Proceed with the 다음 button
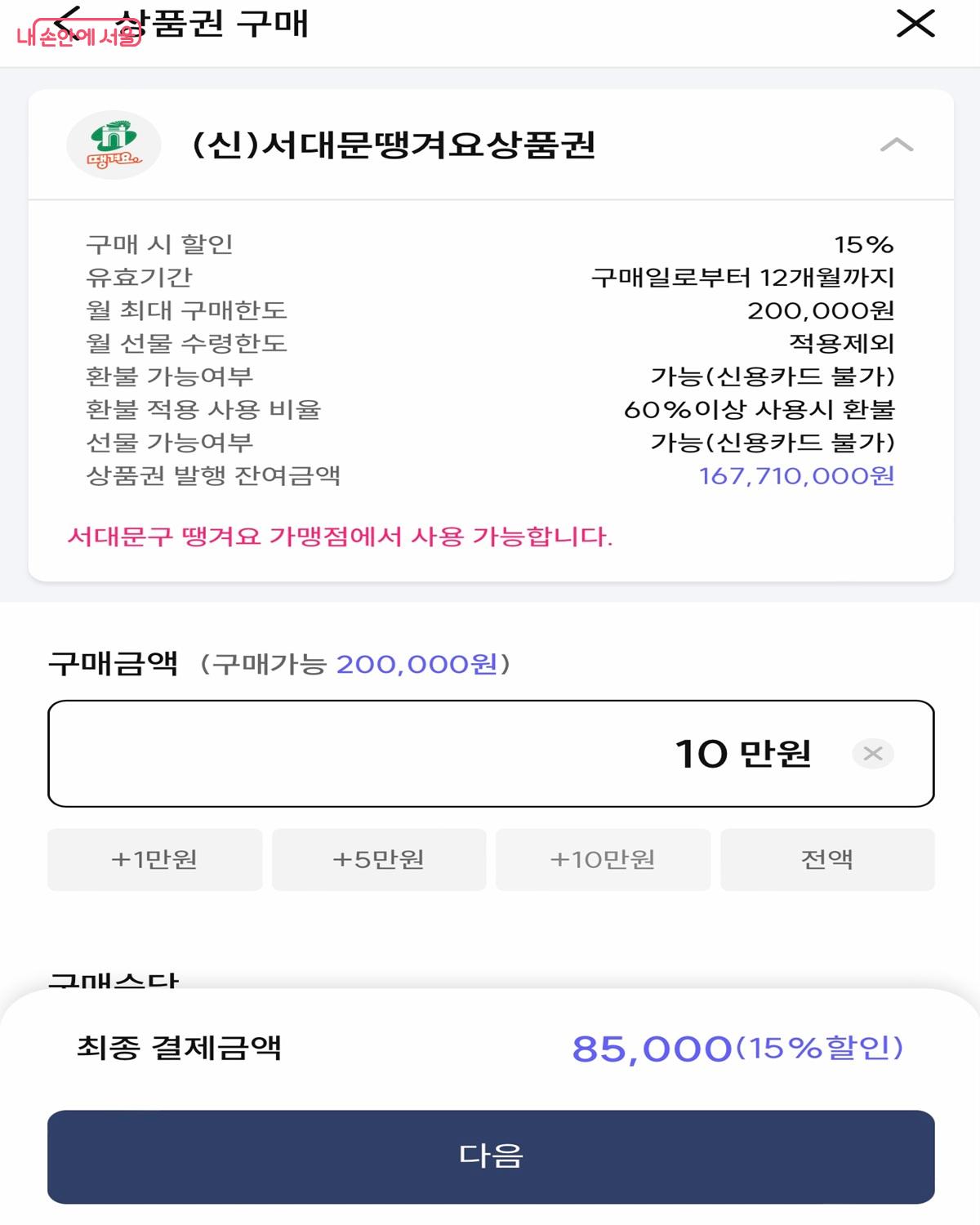This screenshot has height=1225, width=980. click(490, 1156)
